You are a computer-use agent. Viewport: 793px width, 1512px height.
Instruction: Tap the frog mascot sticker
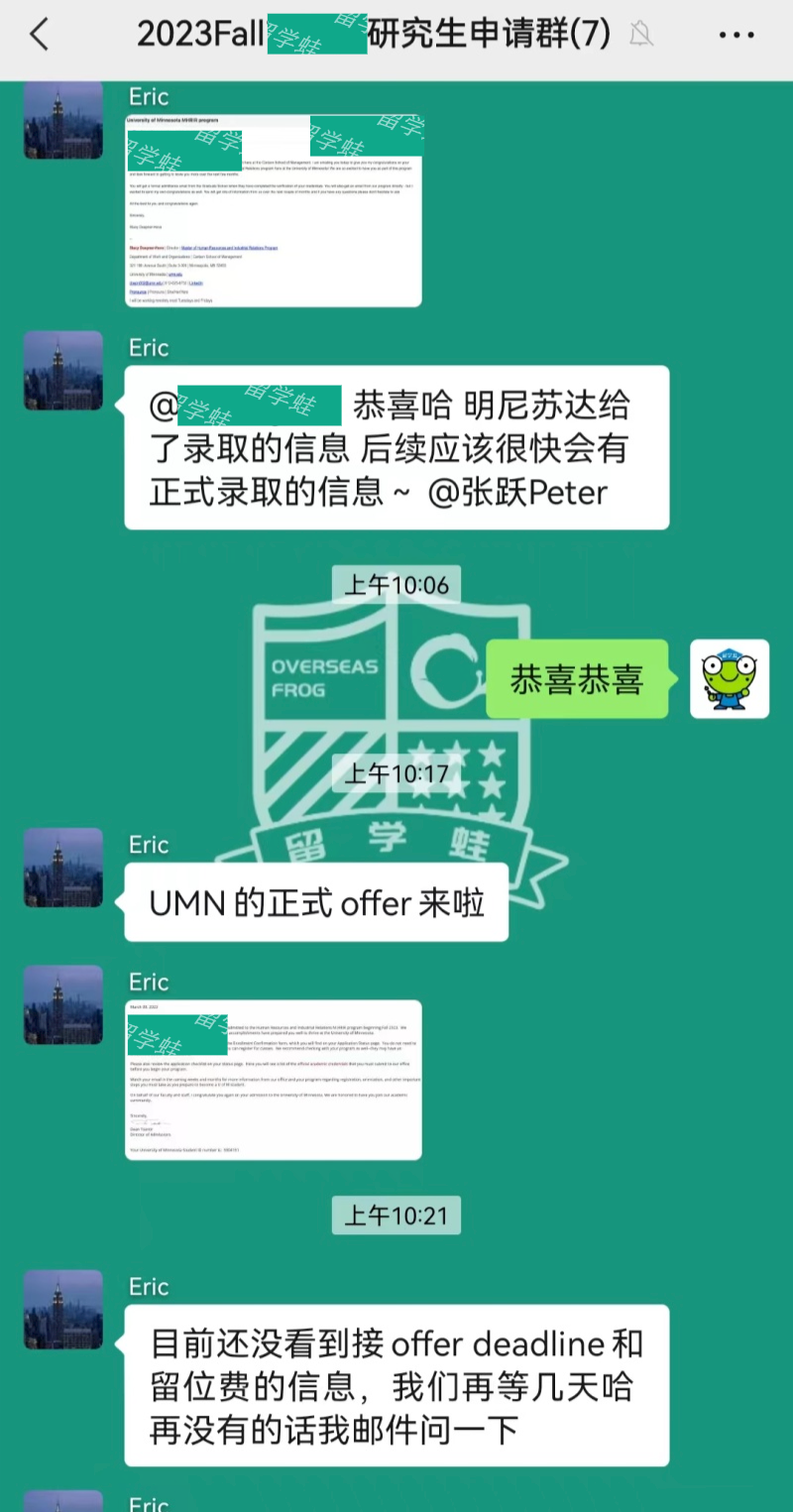tap(730, 679)
